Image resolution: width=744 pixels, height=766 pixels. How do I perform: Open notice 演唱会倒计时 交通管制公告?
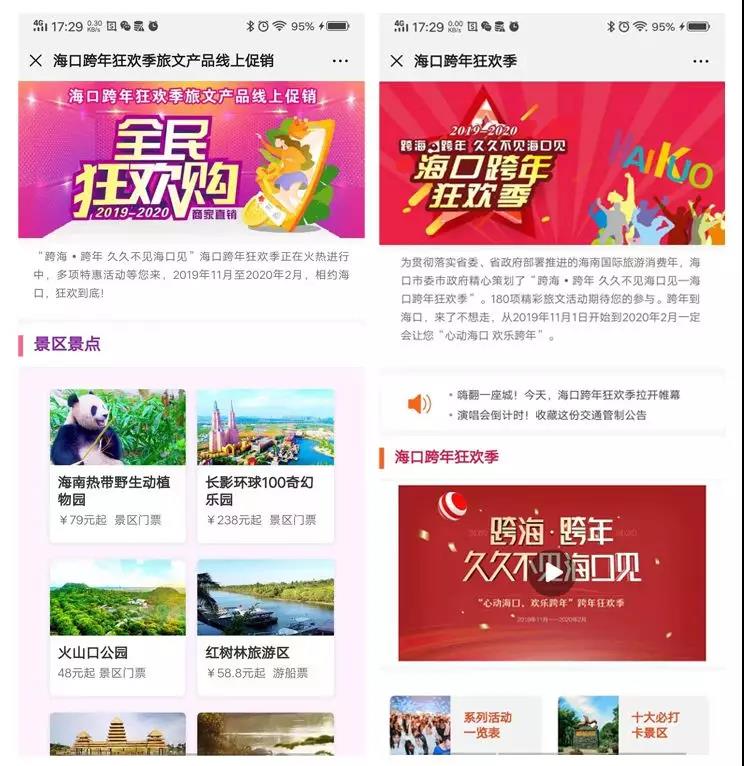552,415
